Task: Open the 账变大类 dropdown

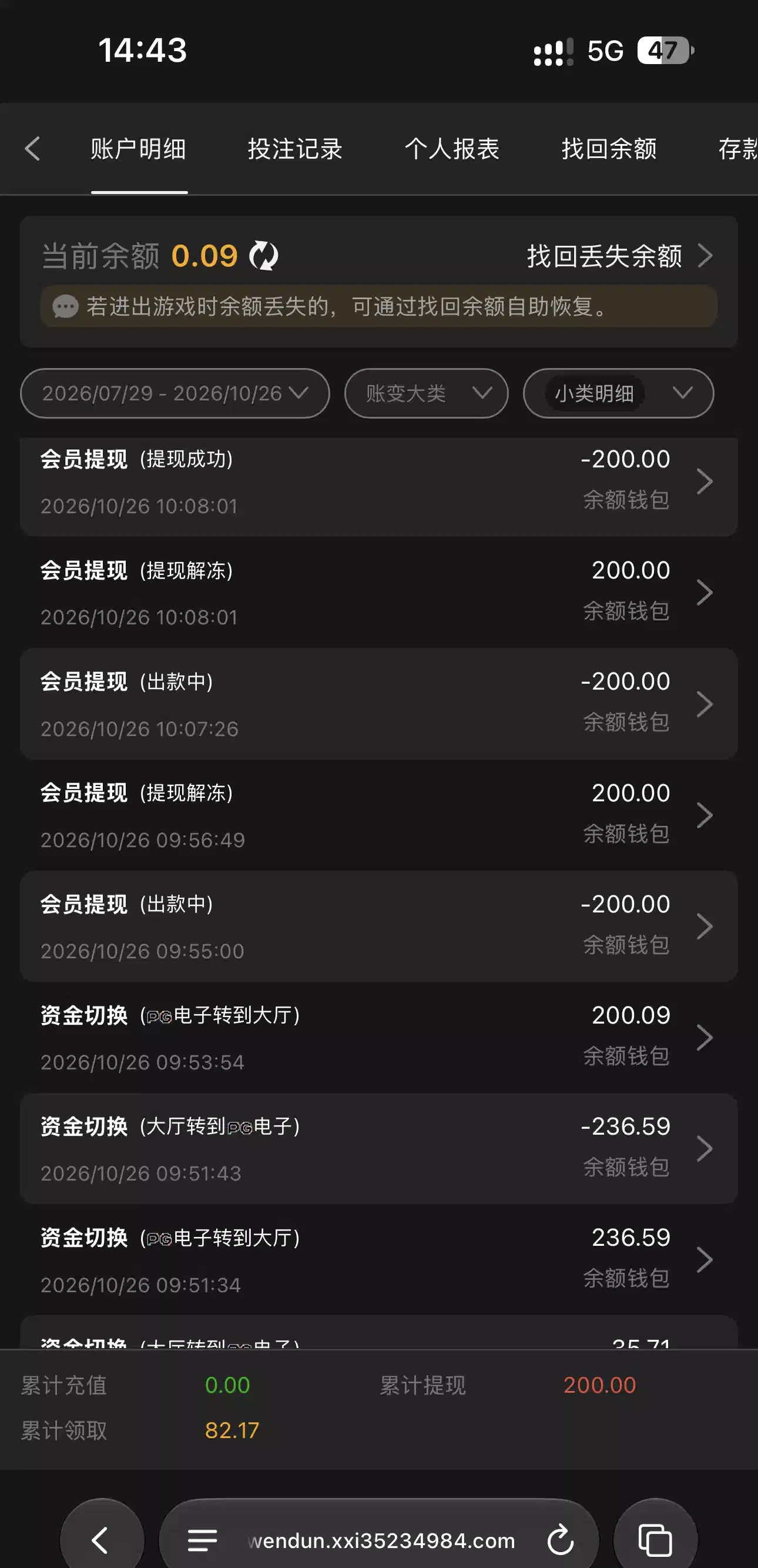Action: pyautogui.click(x=426, y=393)
